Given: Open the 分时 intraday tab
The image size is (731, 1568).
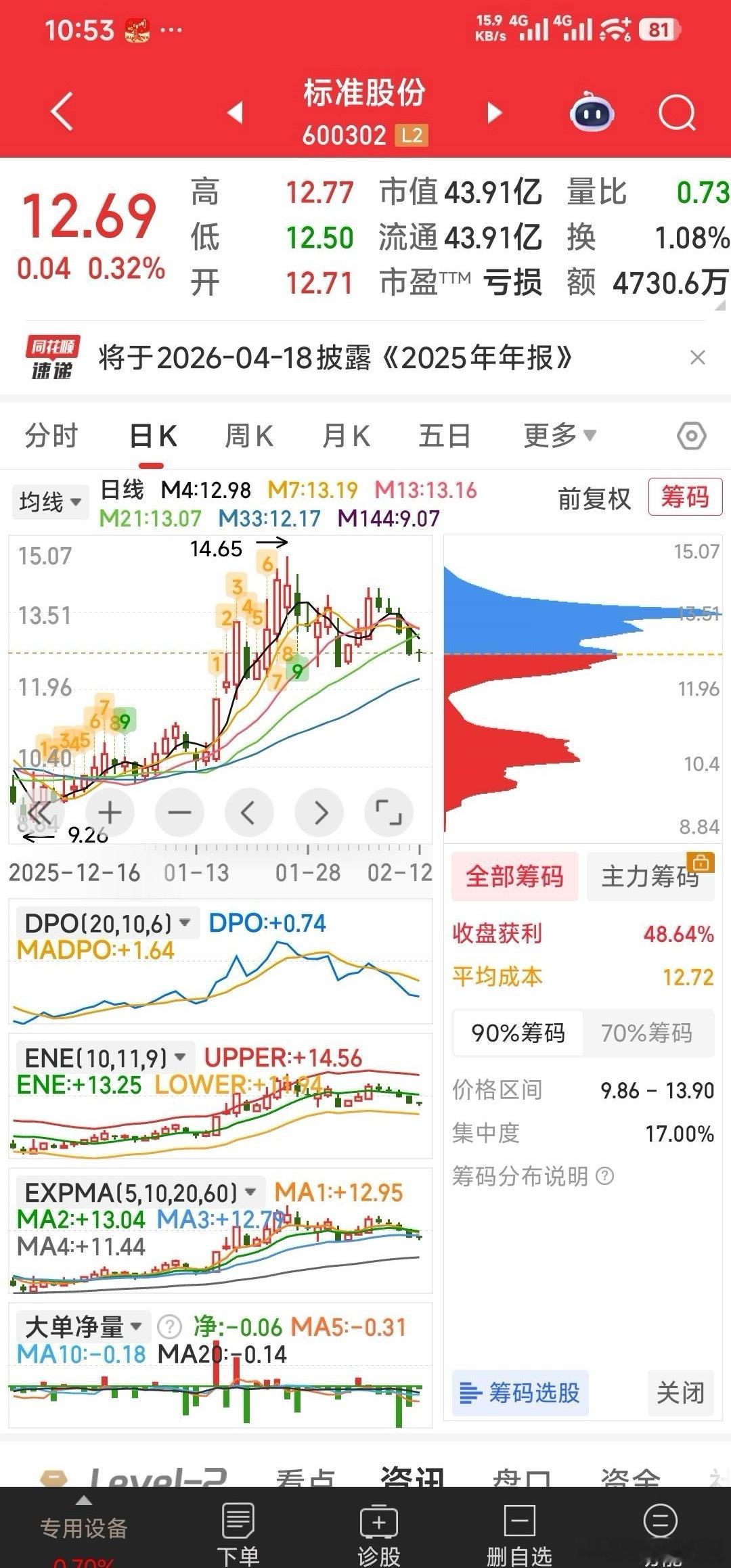Looking at the screenshot, I should coord(51,436).
